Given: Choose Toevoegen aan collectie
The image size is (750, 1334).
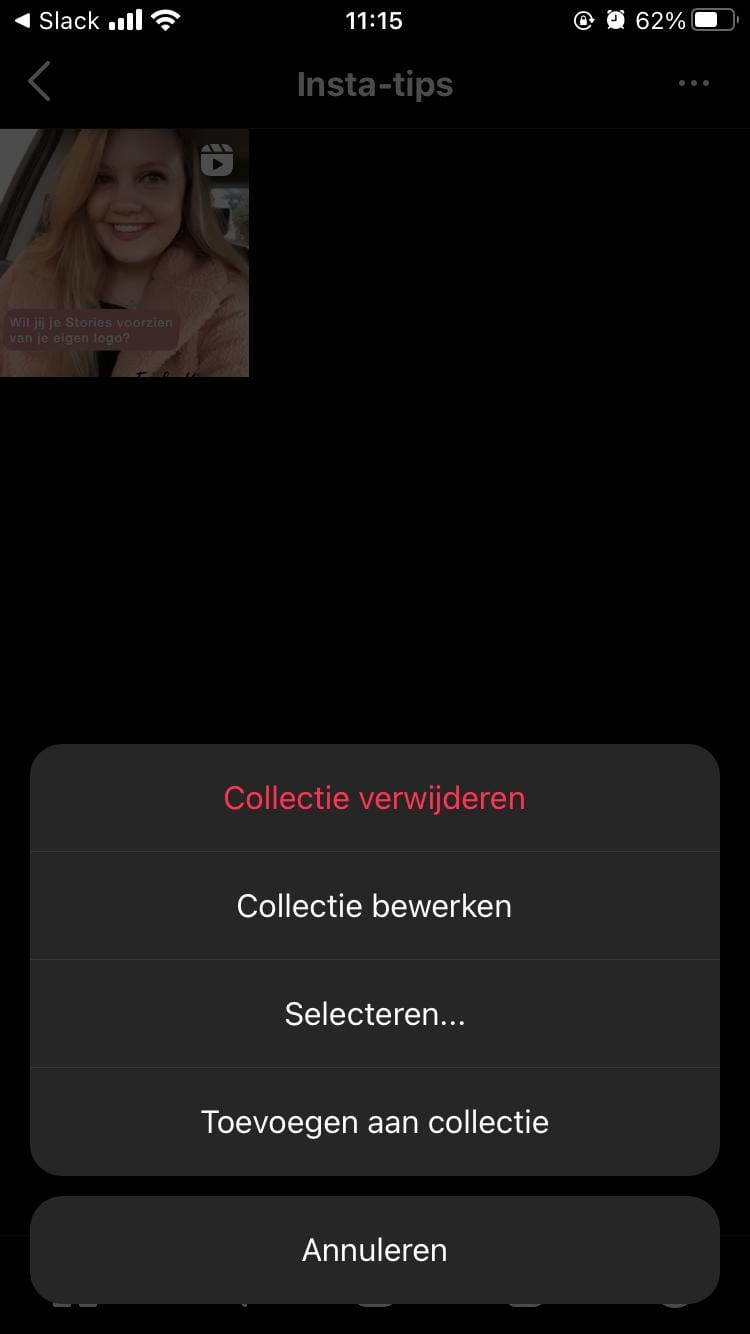Looking at the screenshot, I should click(374, 1122).
